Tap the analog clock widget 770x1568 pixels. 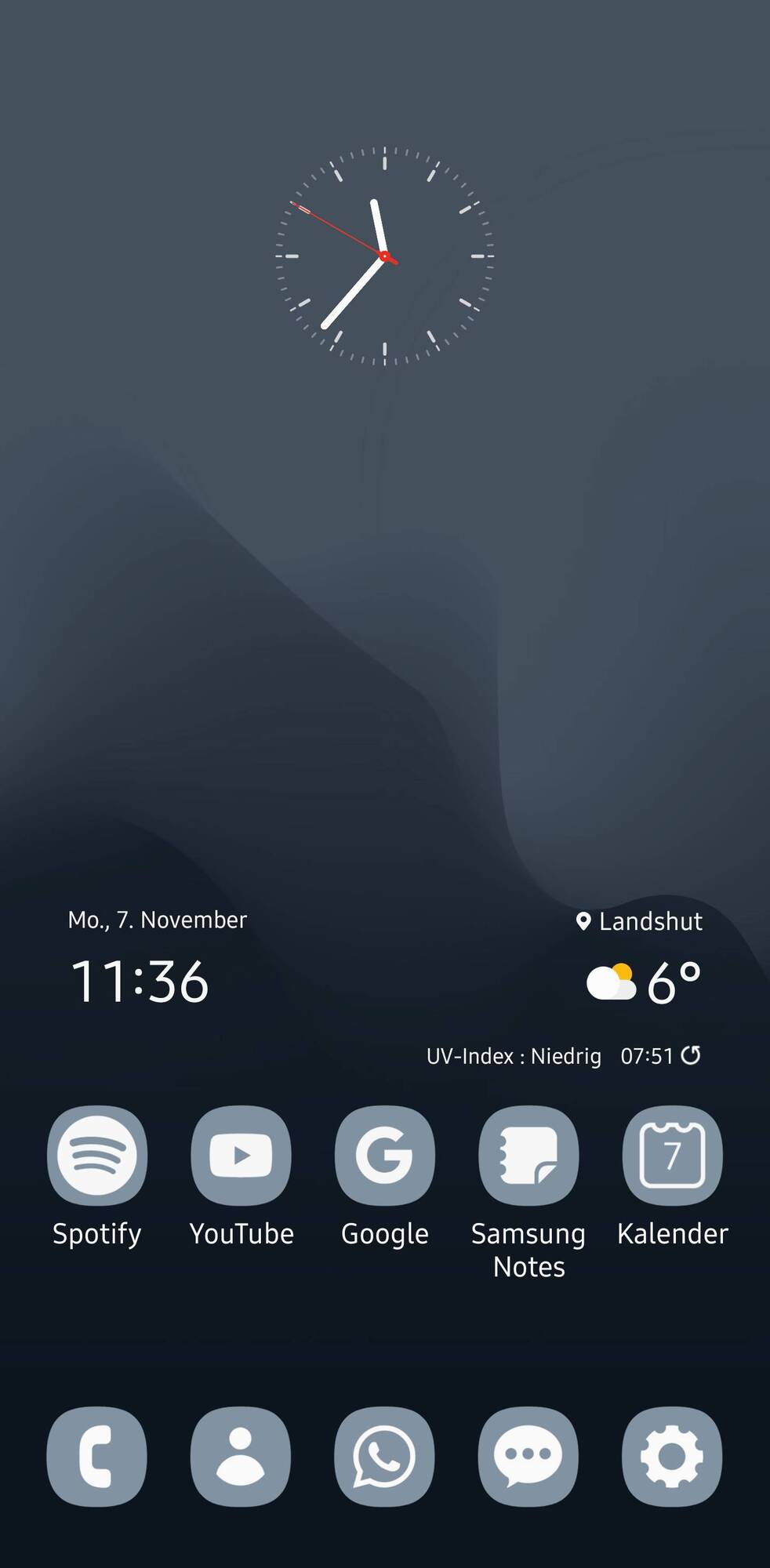point(384,256)
